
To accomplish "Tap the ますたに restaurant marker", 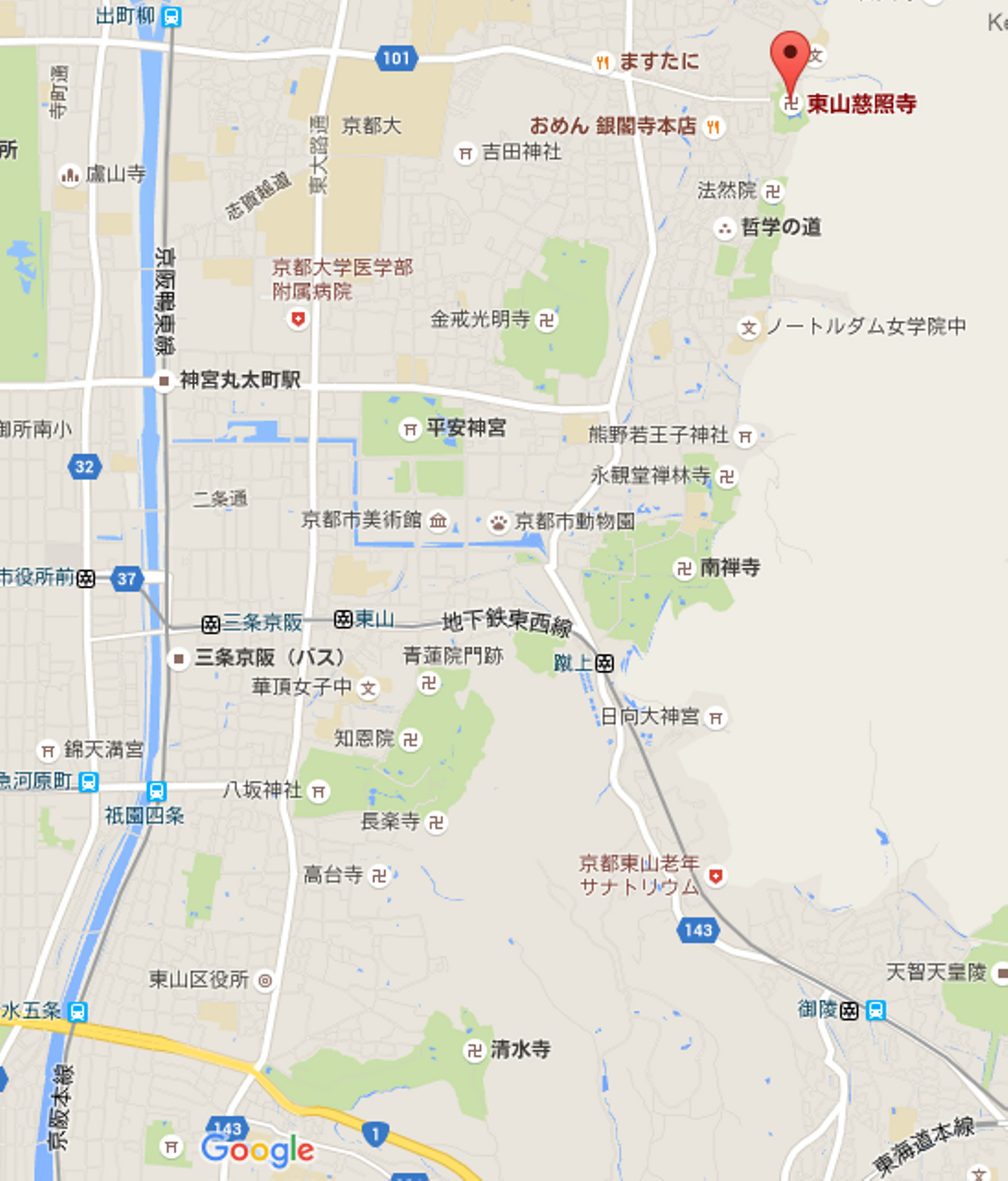I will (x=602, y=62).
